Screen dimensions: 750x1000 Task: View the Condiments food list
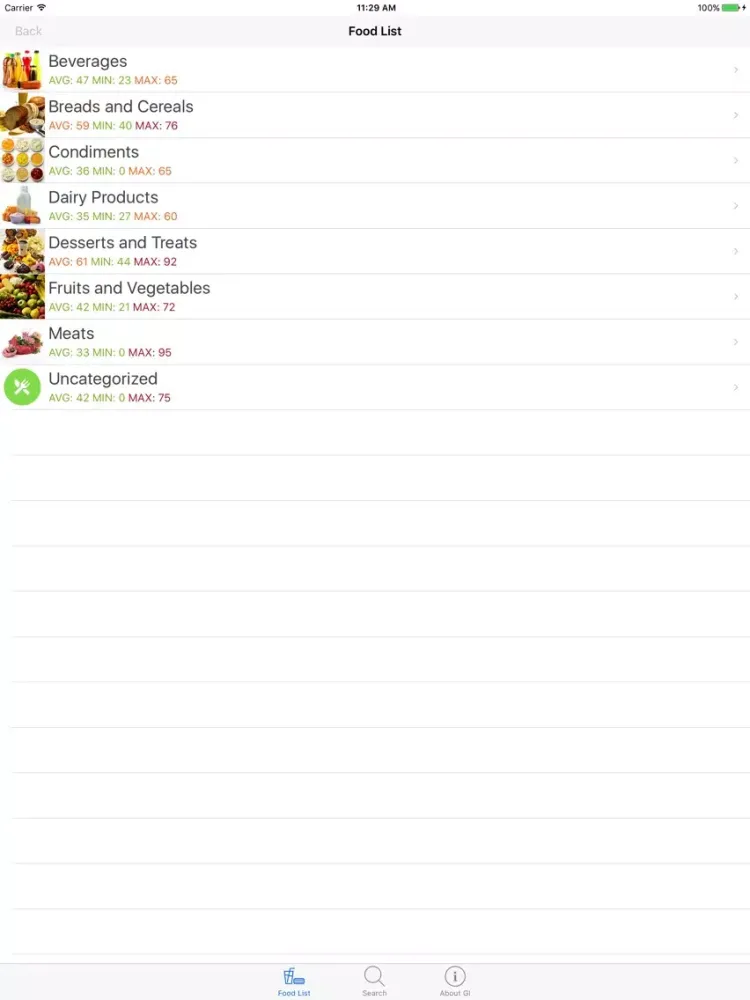(375, 160)
